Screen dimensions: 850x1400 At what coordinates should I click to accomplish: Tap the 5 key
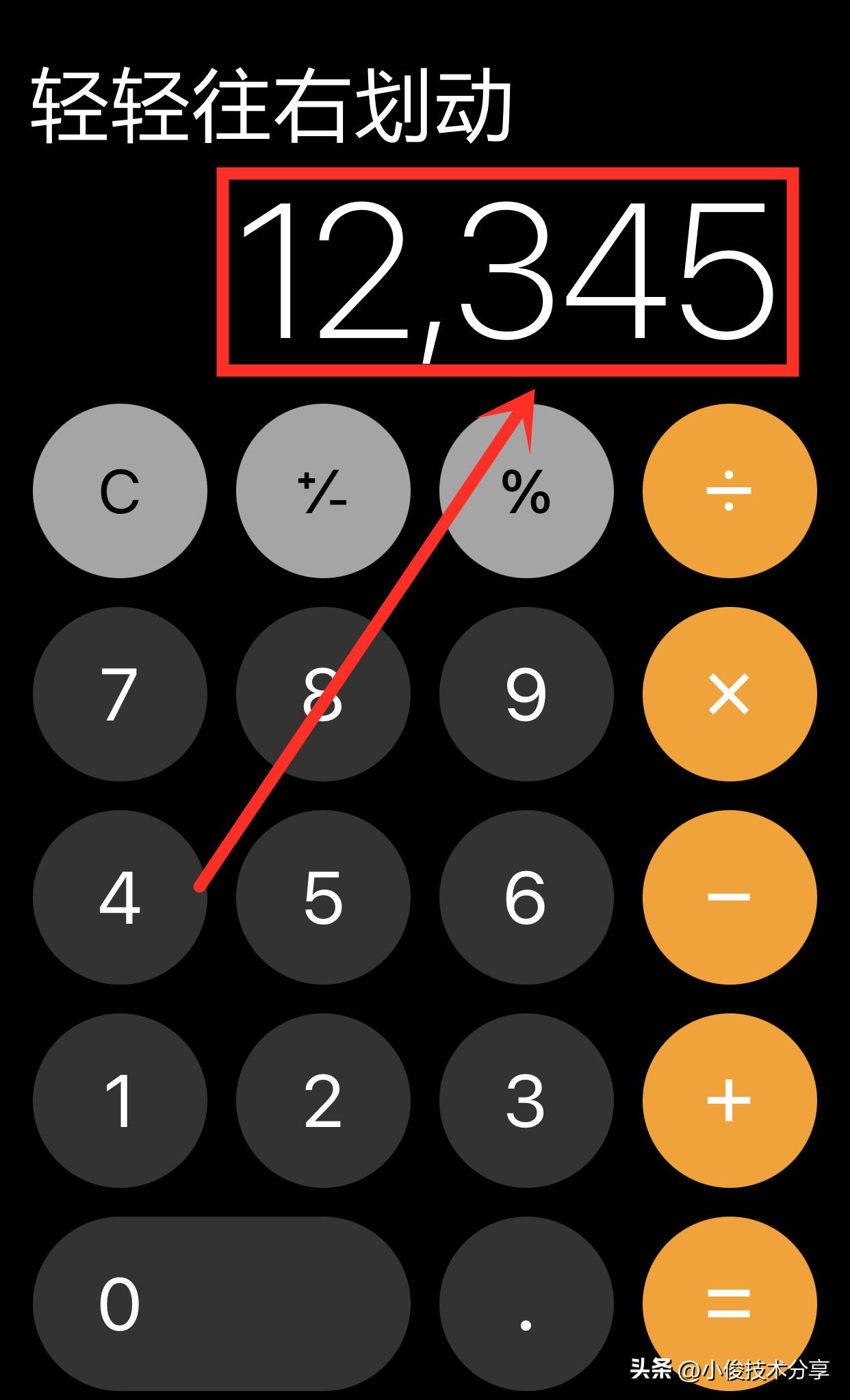(x=323, y=897)
